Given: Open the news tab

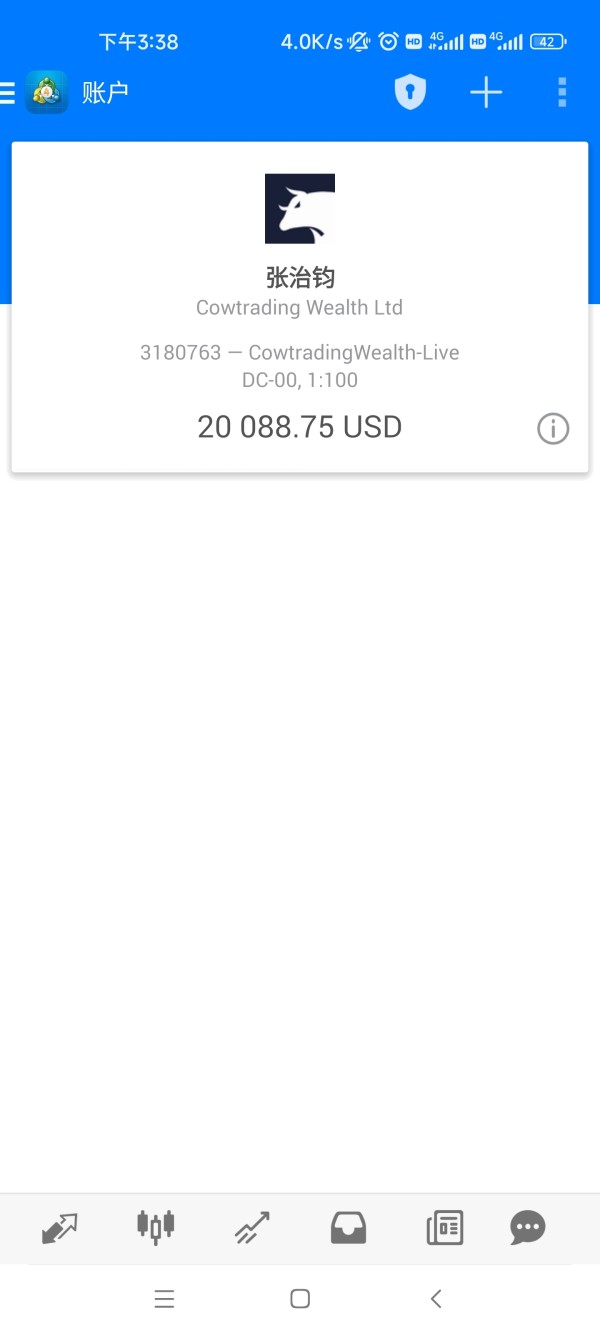Looking at the screenshot, I should (445, 1228).
